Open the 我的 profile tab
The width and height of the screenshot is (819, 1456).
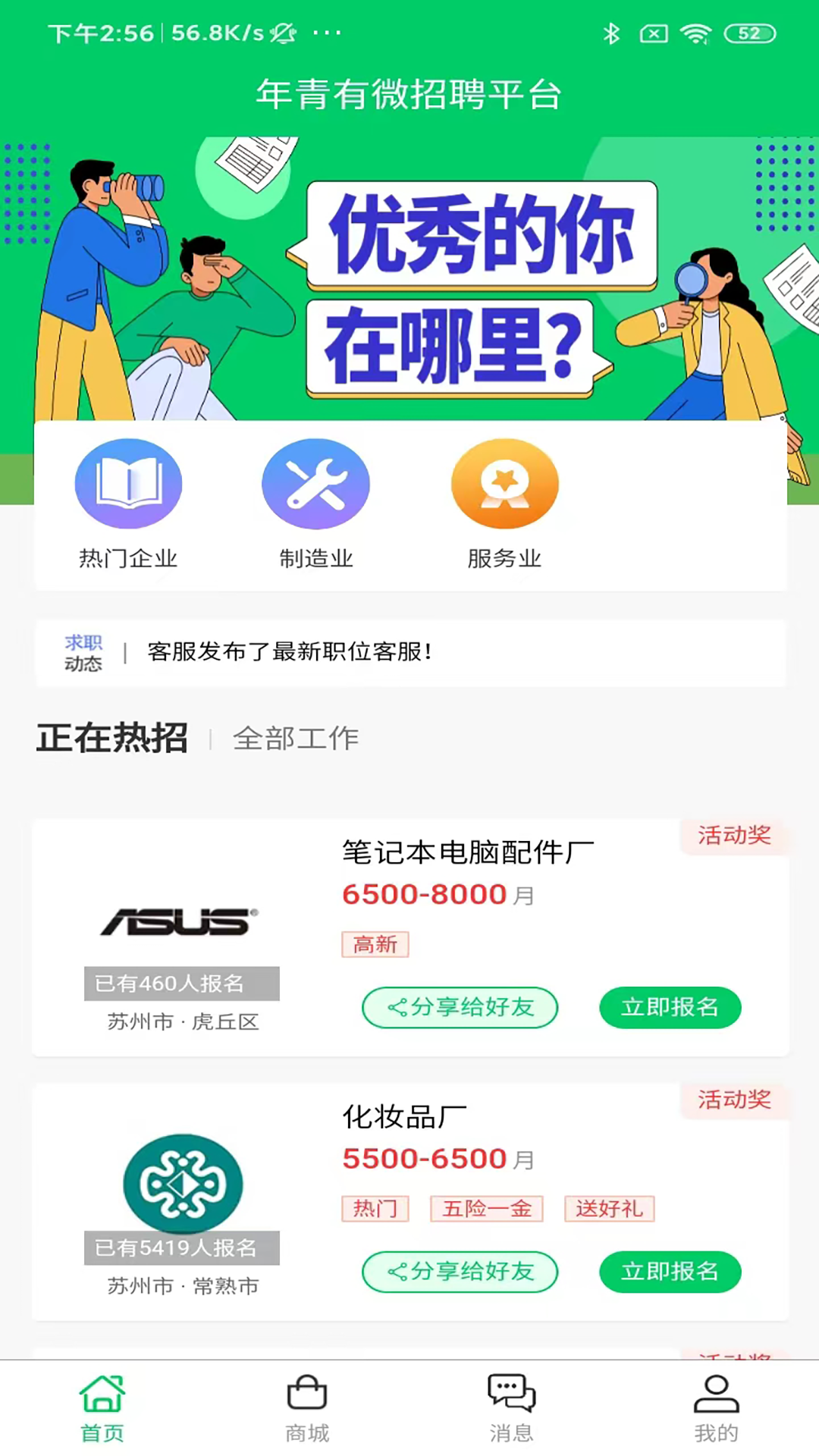pyautogui.click(x=717, y=1409)
